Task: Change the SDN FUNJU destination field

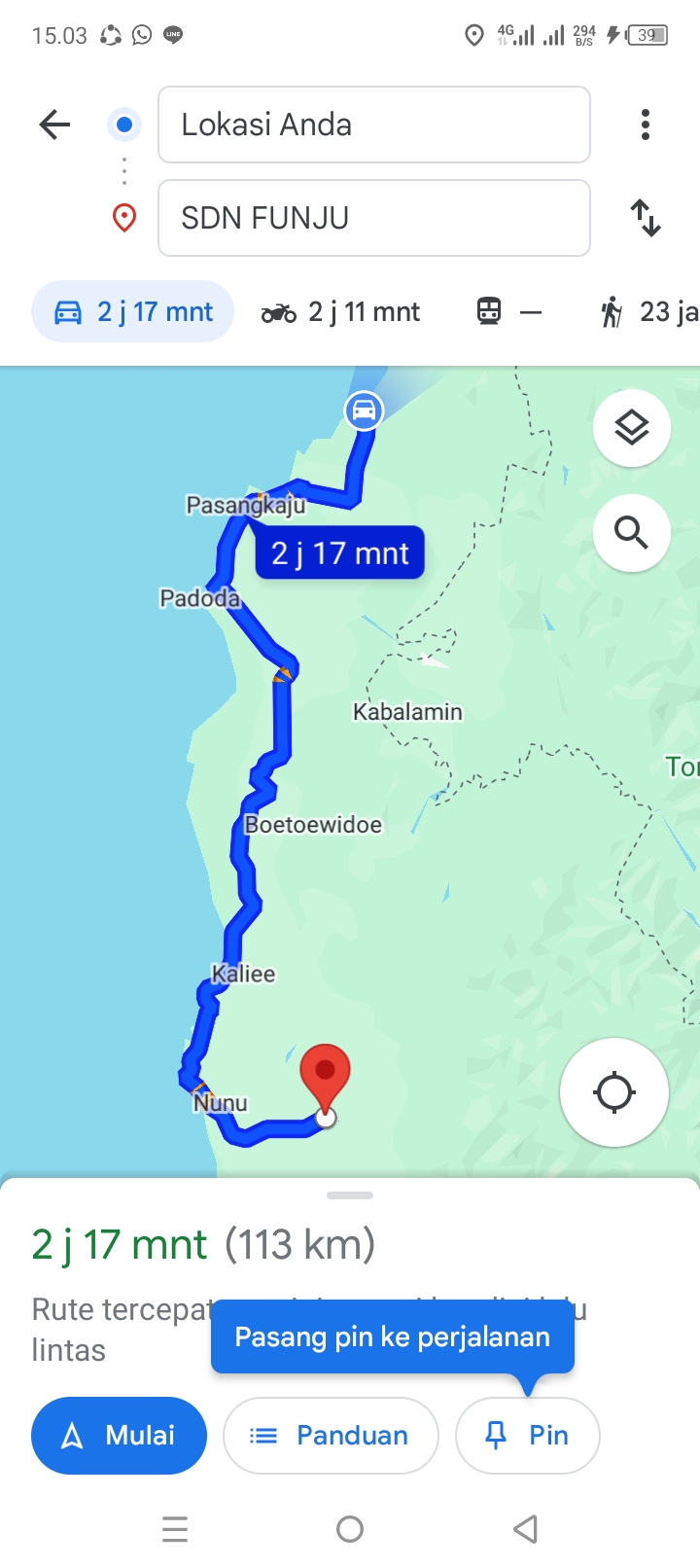Action: (x=374, y=218)
